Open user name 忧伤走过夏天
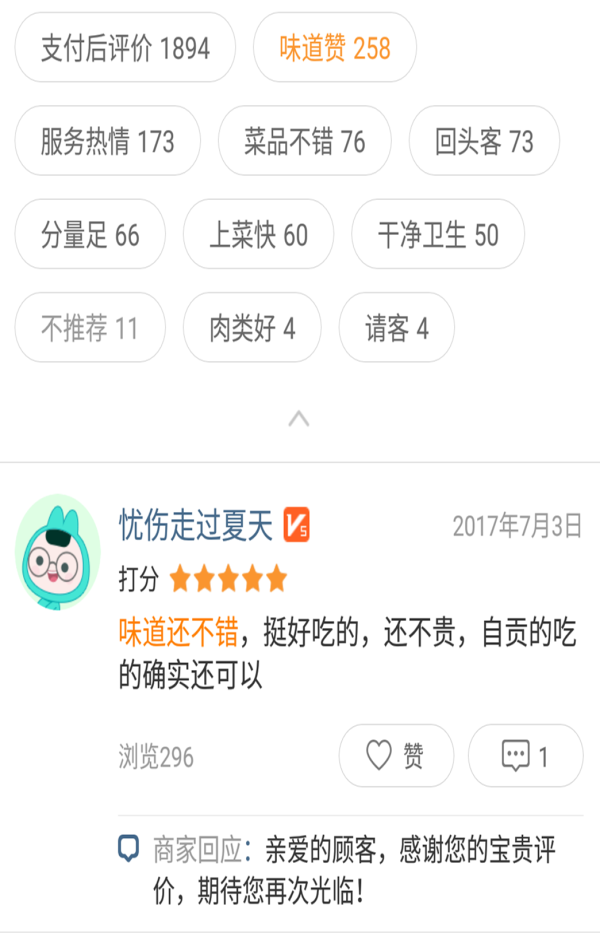 coord(196,525)
